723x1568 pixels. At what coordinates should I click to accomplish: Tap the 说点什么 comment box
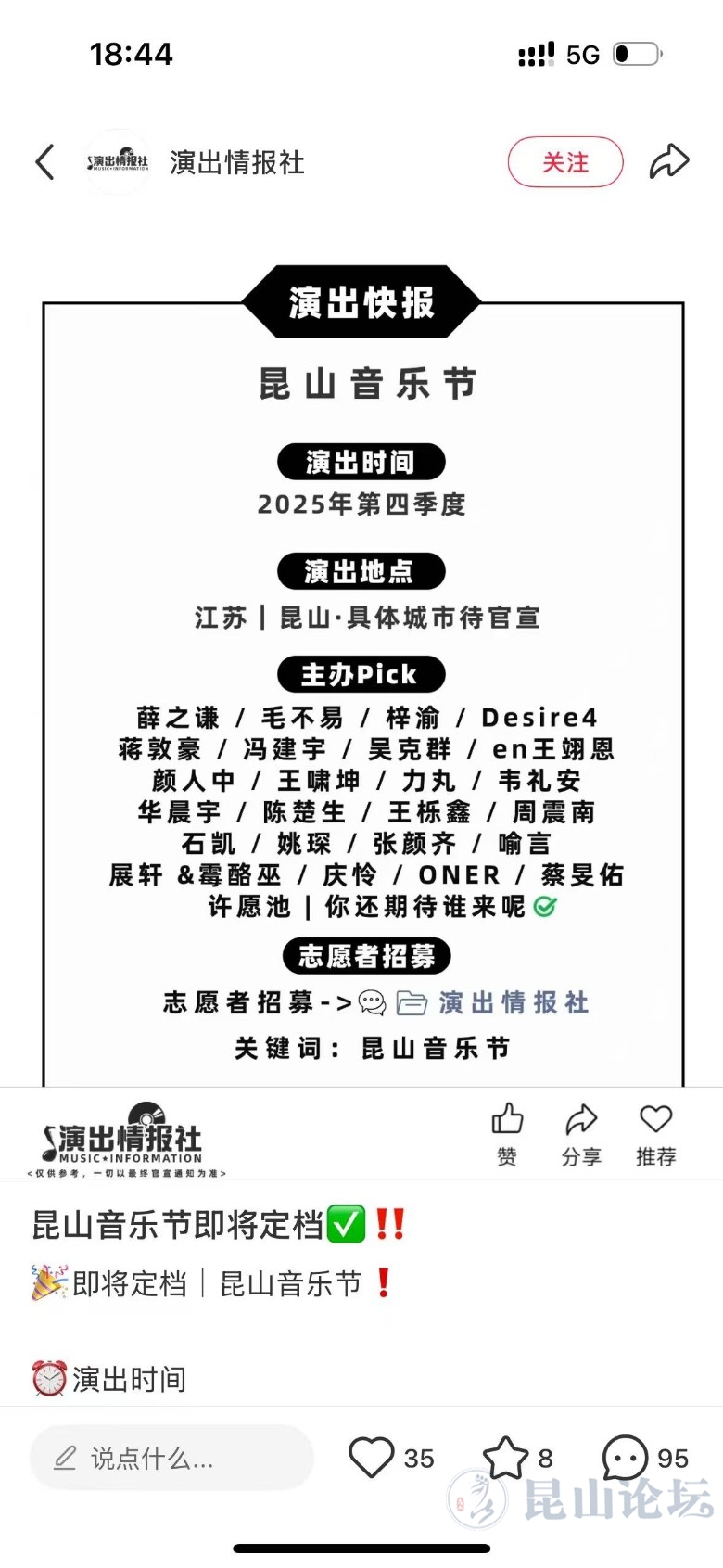point(171,1458)
